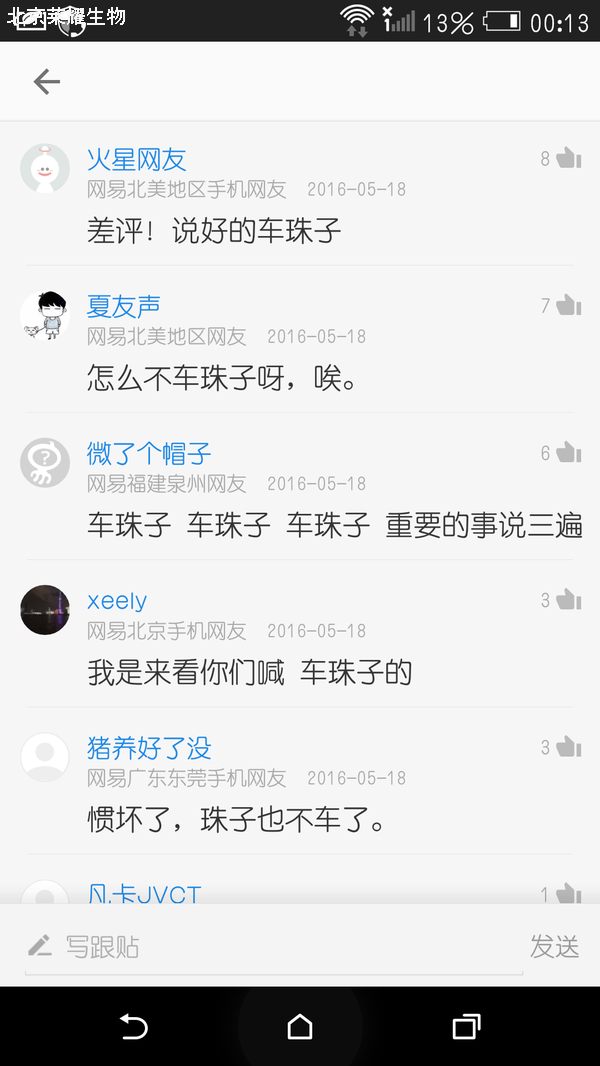Image resolution: width=600 pixels, height=1066 pixels.
Task: Give a thumbs up to 微了个帽子's comment
Action: [568, 453]
